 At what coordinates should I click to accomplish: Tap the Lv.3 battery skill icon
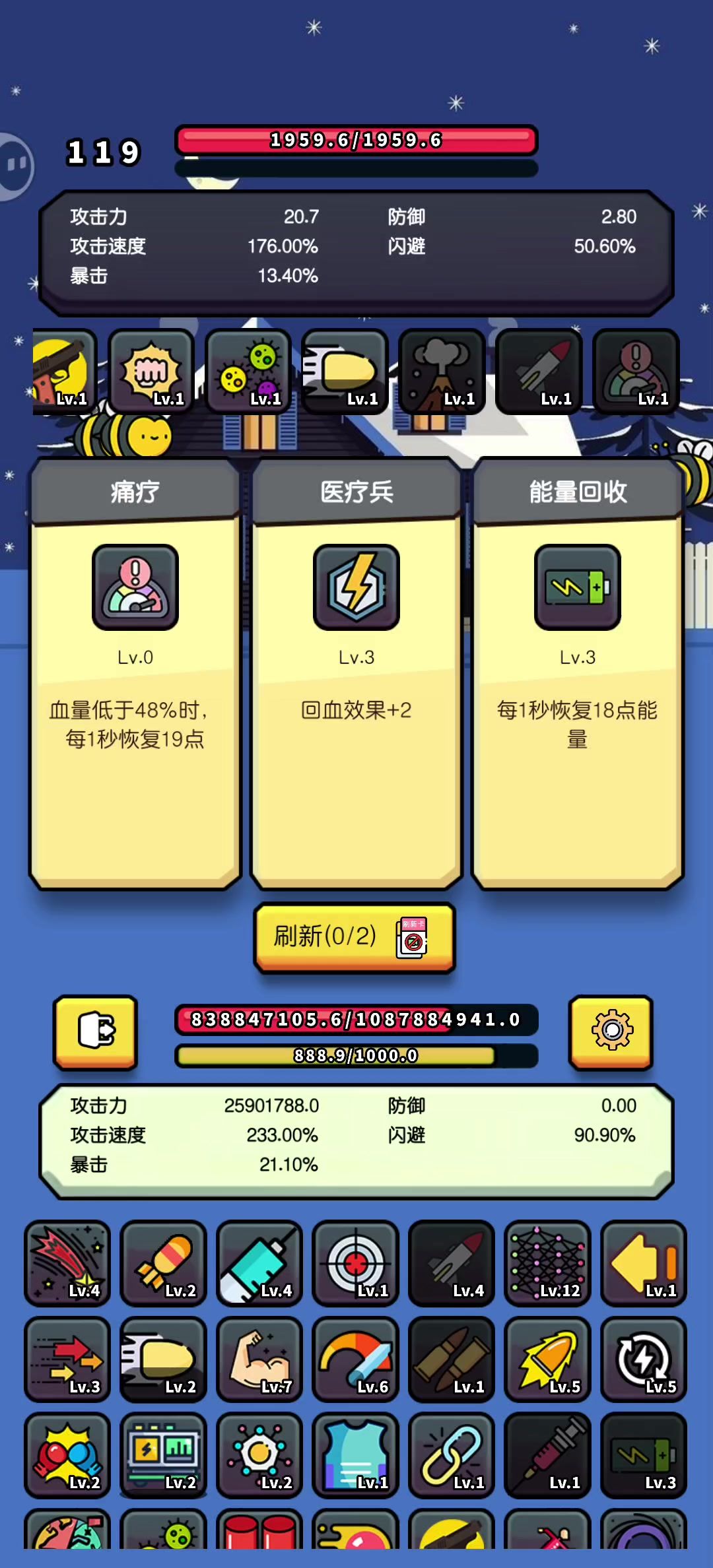644,1455
